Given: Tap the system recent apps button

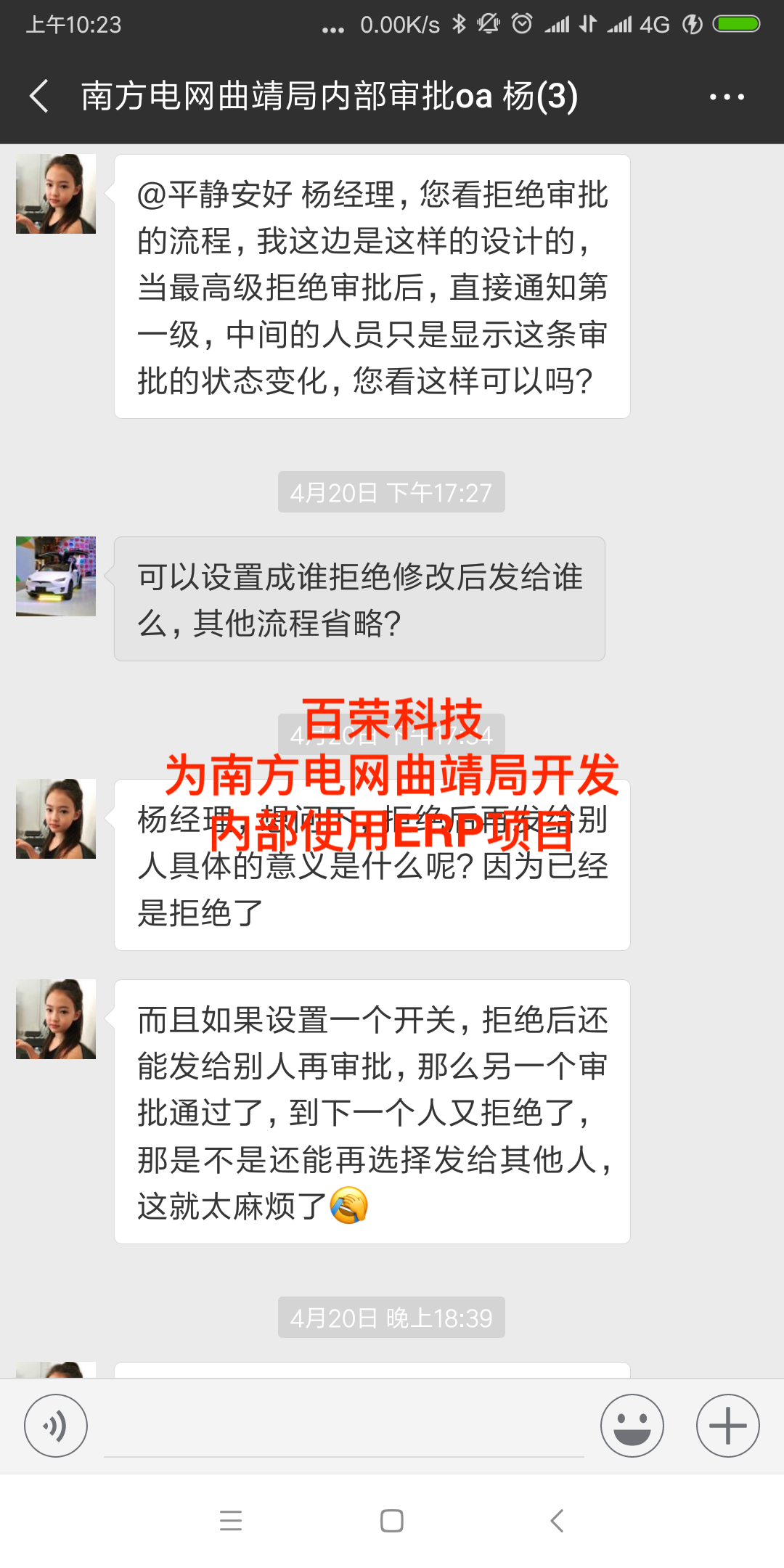Looking at the screenshot, I should pyautogui.click(x=231, y=1521).
